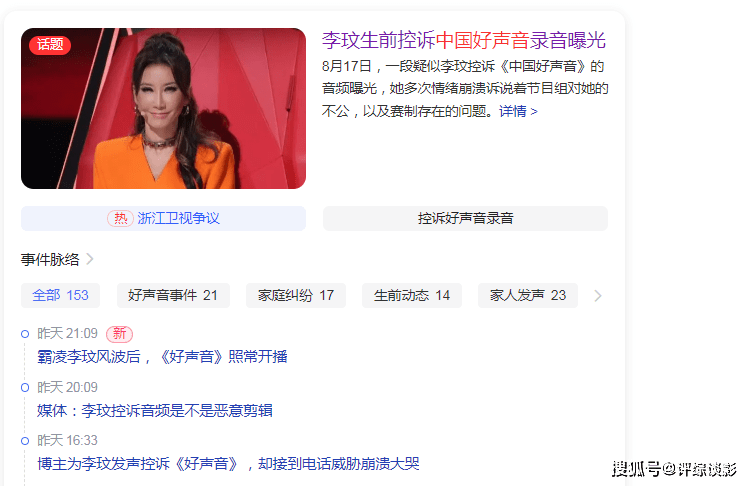Open the 李玟 topic headline link
This screenshot has height=486, width=751.
tap(463, 41)
